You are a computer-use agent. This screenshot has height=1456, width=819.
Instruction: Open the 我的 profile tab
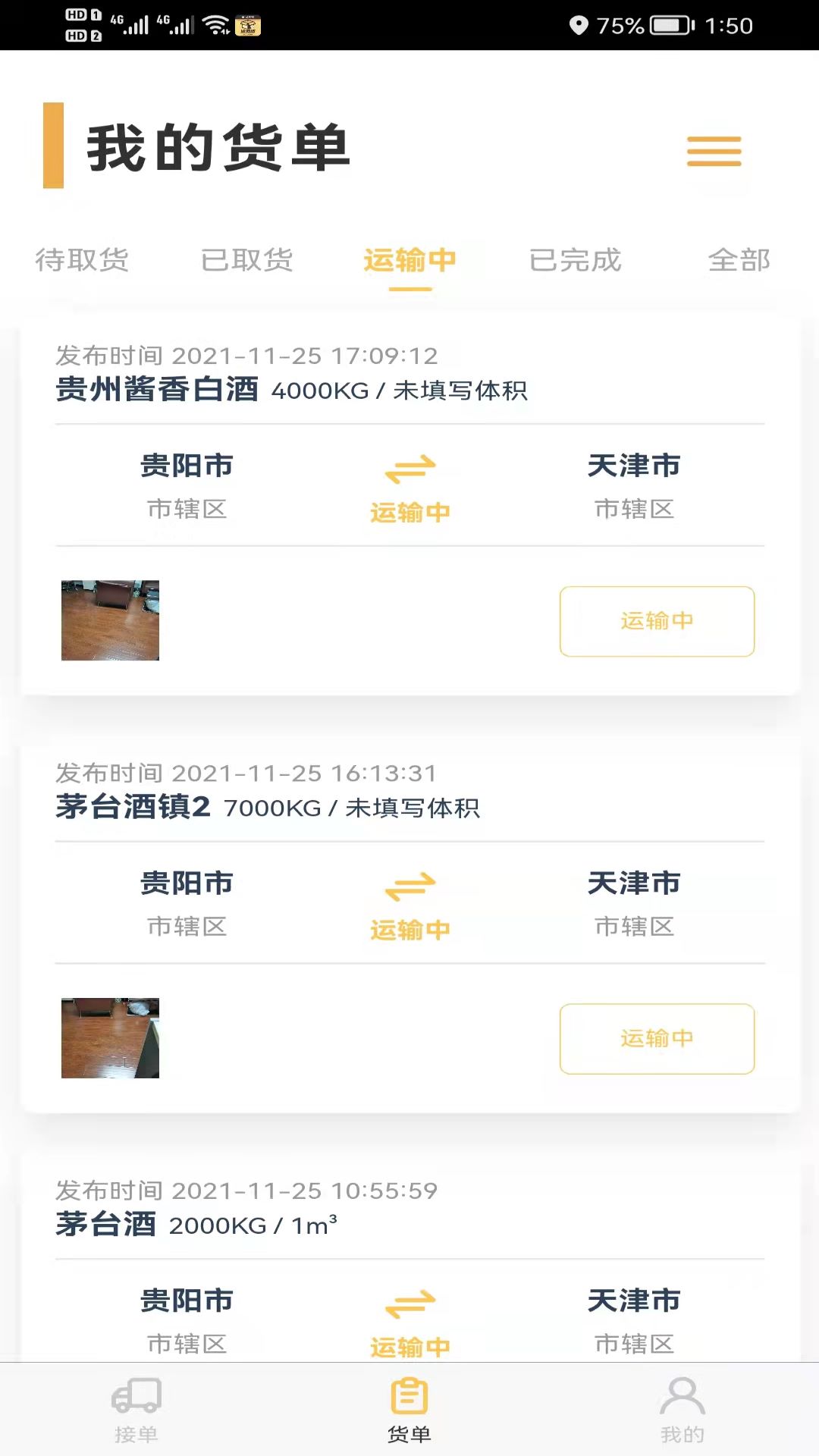tap(682, 1409)
